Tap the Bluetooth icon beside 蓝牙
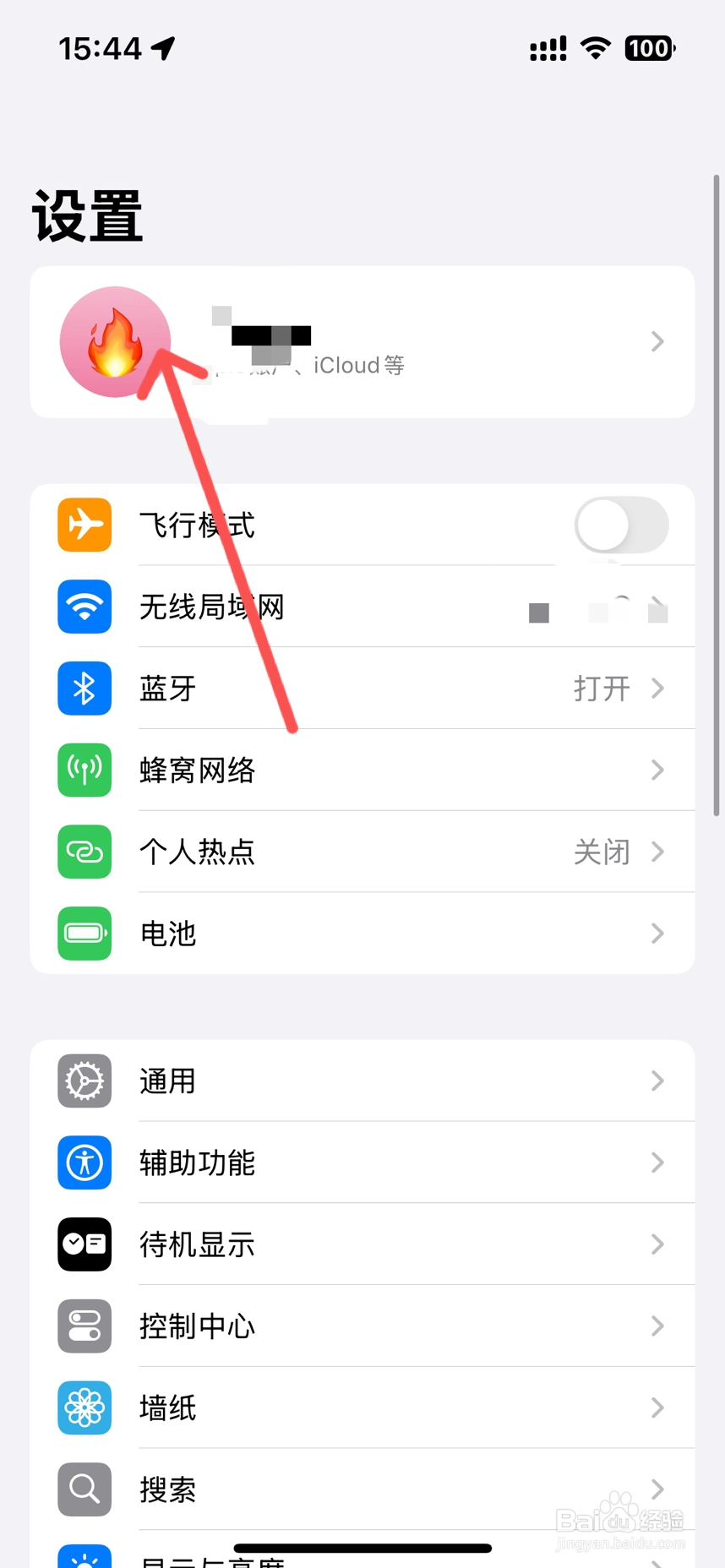 tap(84, 689)
